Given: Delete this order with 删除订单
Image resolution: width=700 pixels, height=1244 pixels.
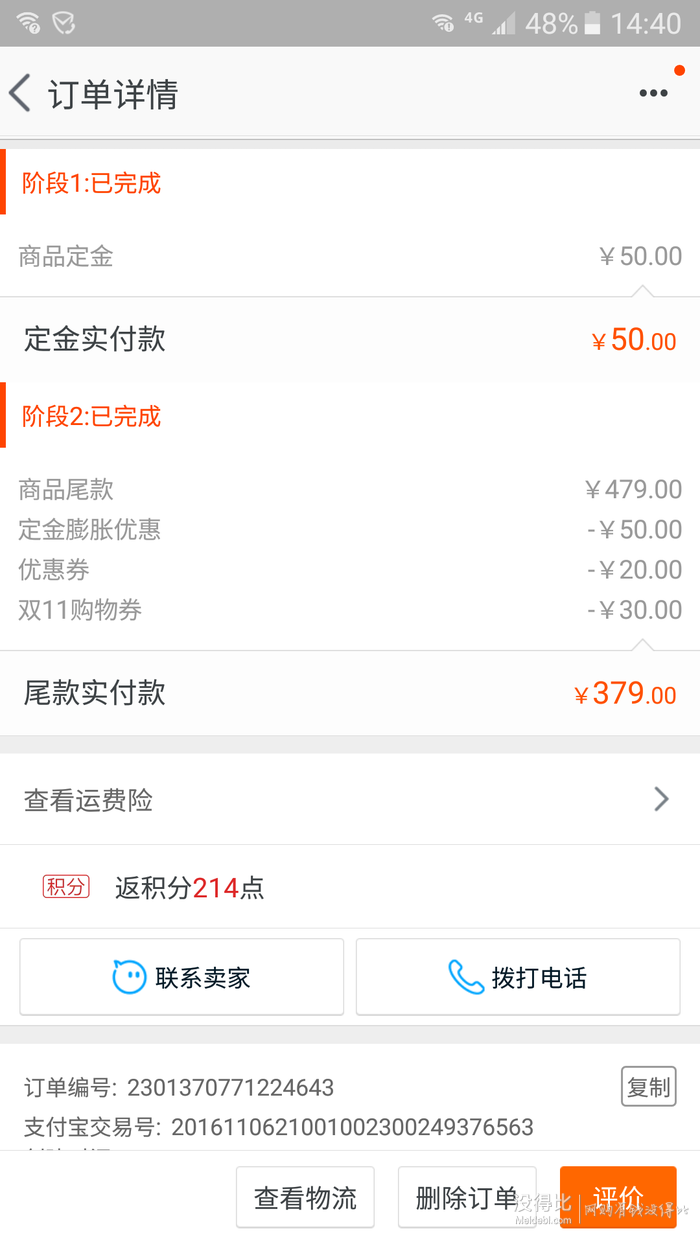Looking at the screenshot, I should [467, 1197].
